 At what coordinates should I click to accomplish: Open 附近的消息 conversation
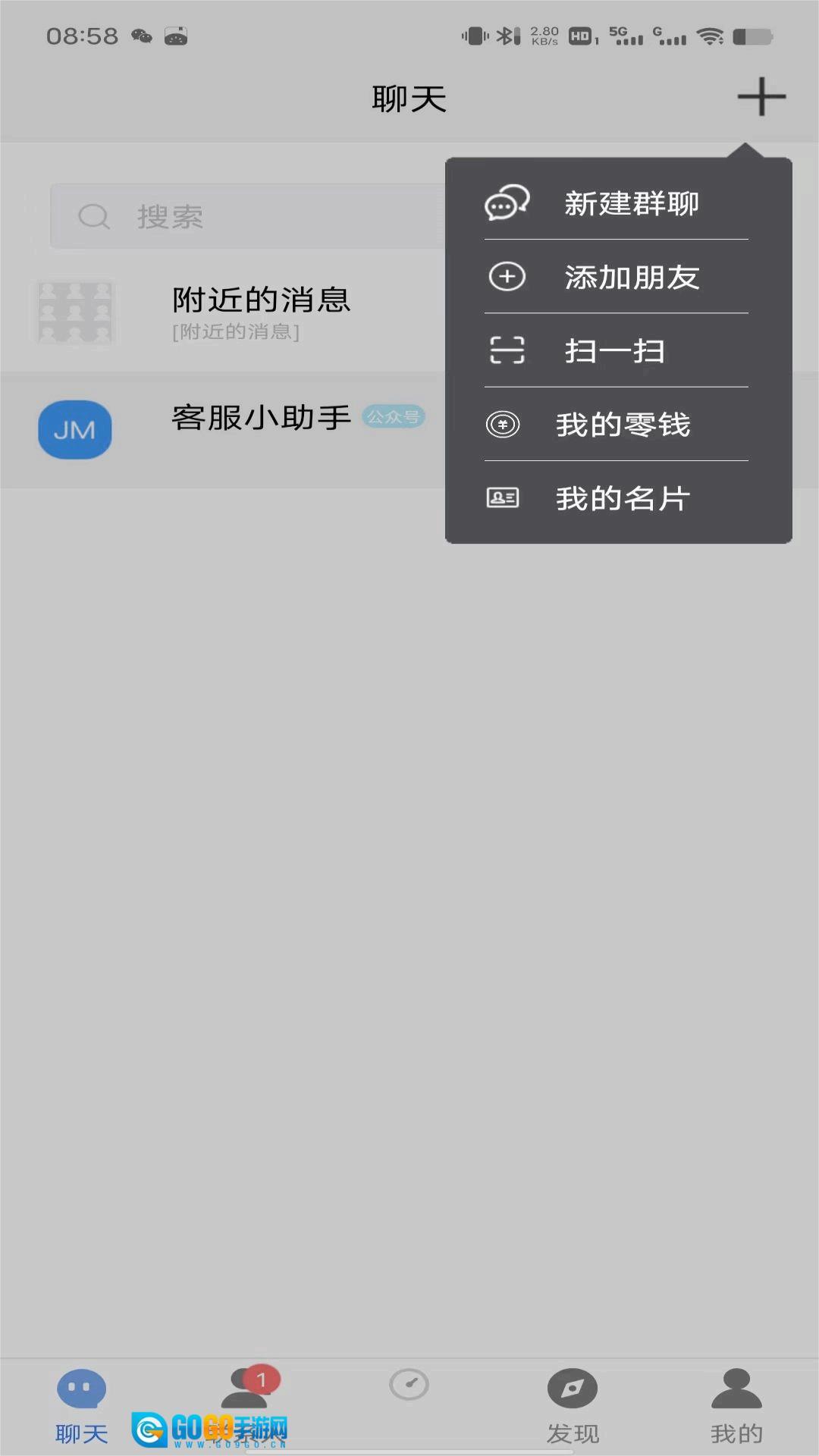click(x=227, y=312)
